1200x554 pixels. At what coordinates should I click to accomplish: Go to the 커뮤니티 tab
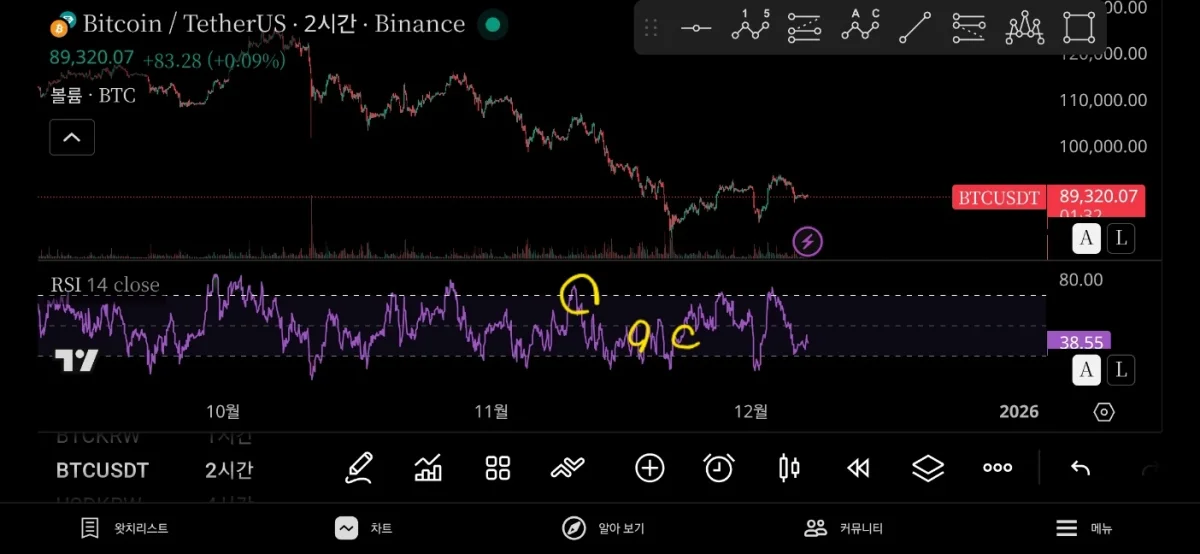click(x=844, y=528)
